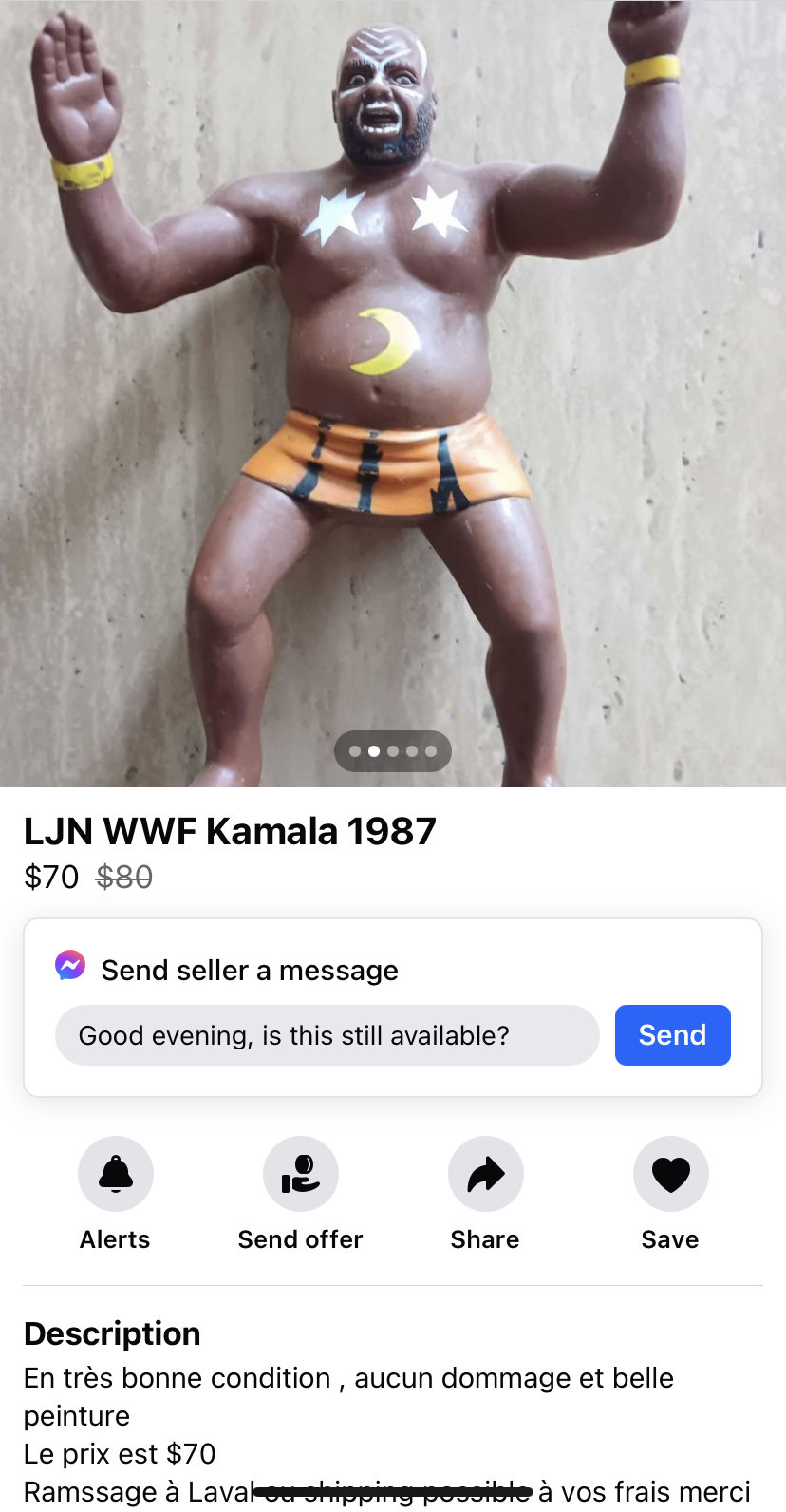786x1512 pixels.
Task: Open the Kamala figure photo full screen
Action: [393, 380]
